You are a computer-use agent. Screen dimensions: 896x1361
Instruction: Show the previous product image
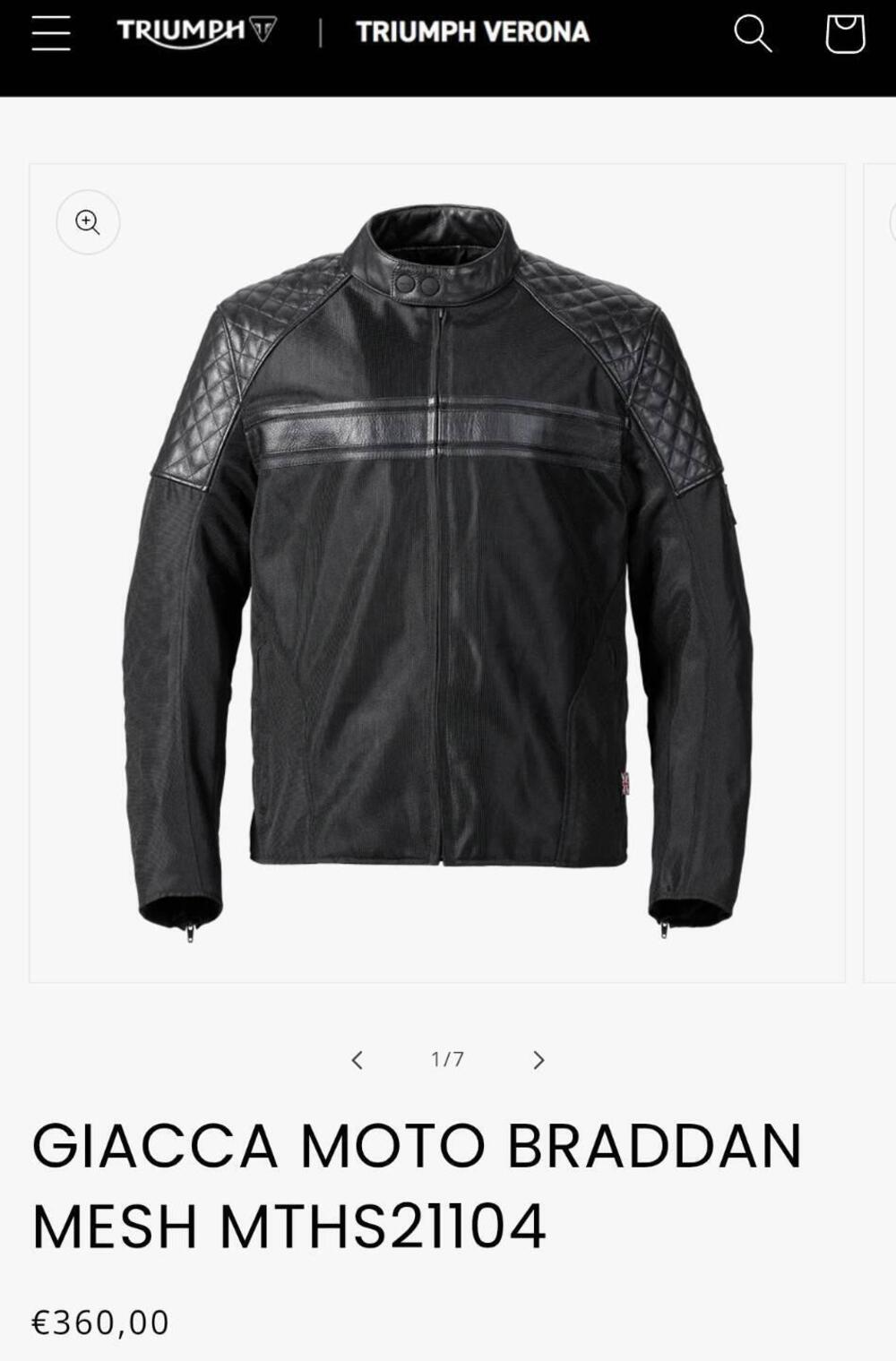357,1060
